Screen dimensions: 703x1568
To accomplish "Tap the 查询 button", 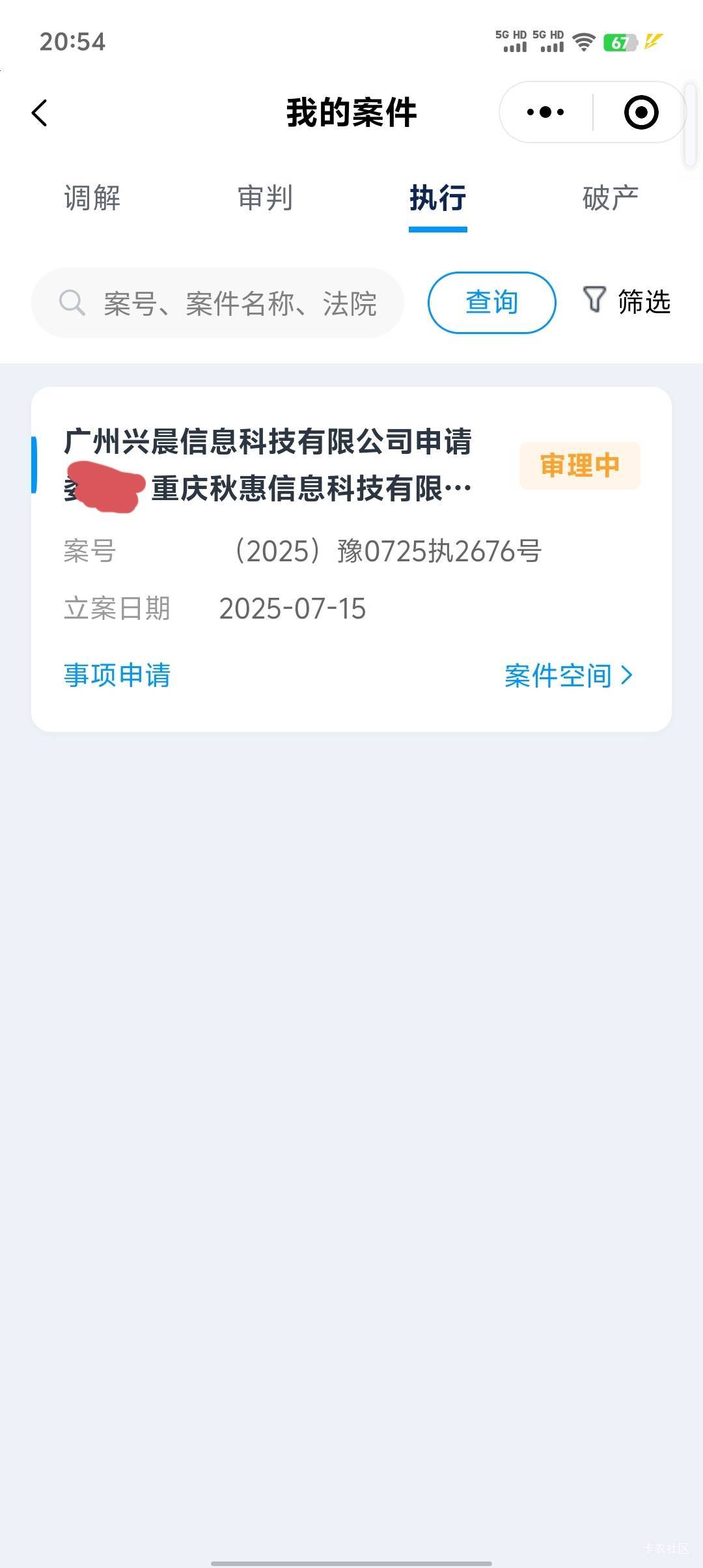I will point(491,303).
